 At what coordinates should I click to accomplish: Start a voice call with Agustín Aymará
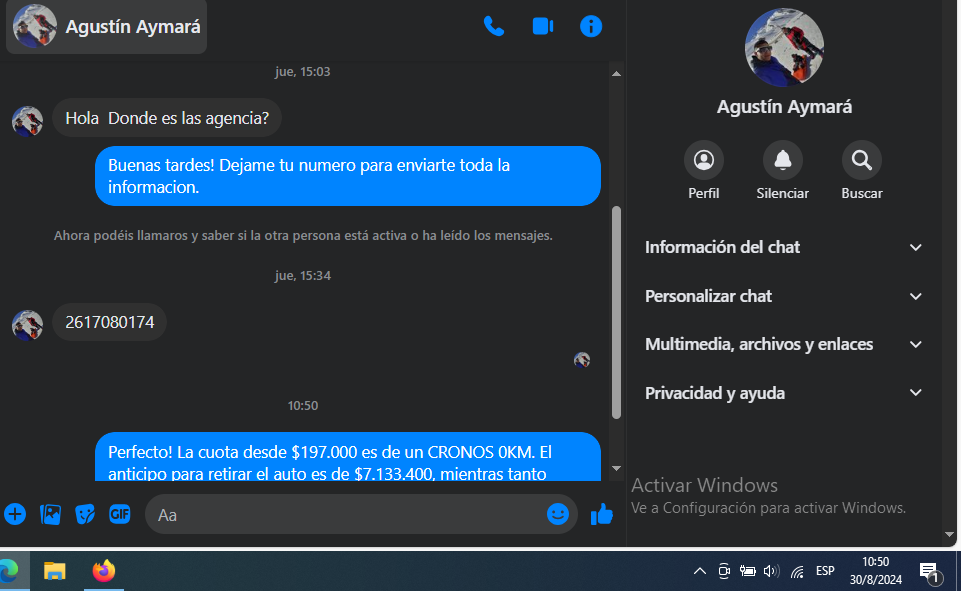[494, 26]
